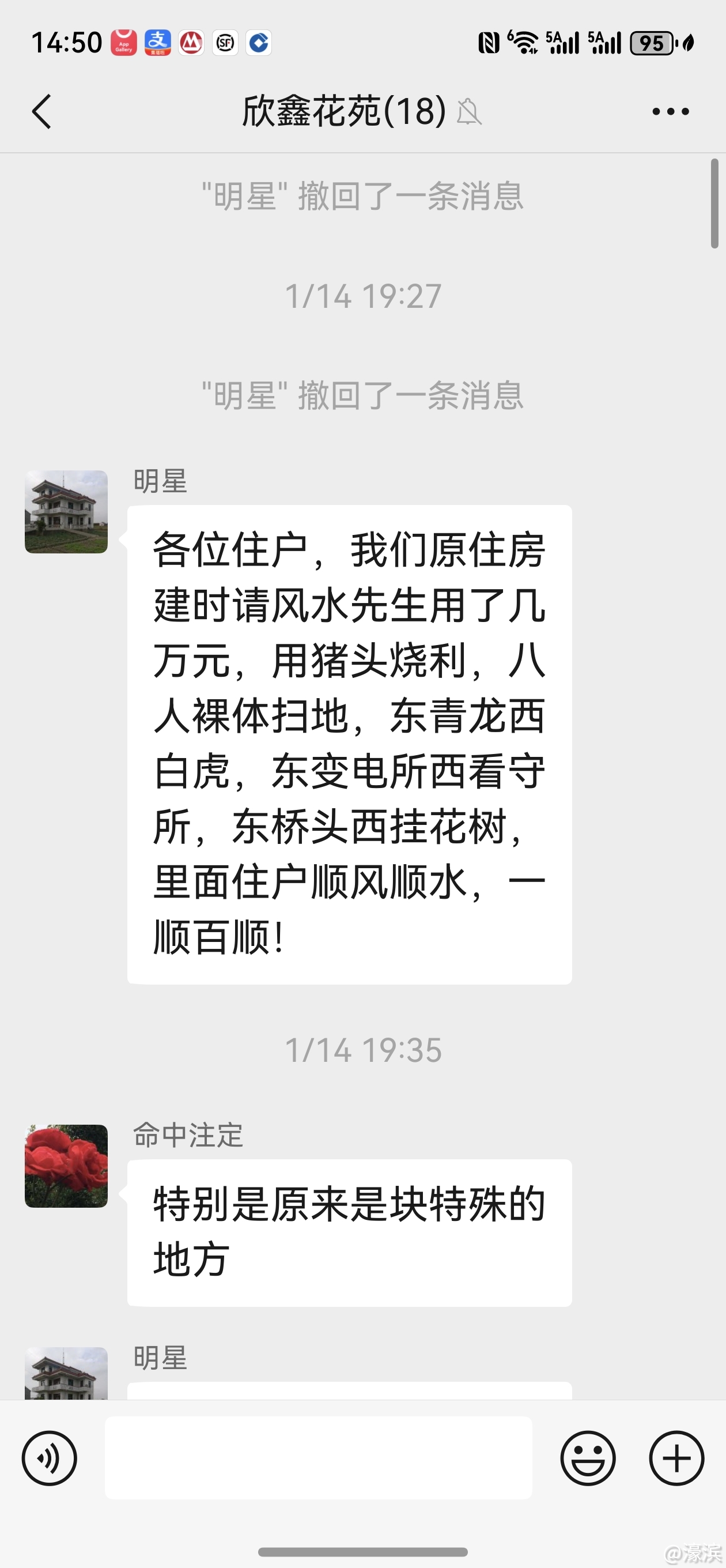The height and width of the screenshot is (1568, 726).
Task: Open the chat info three-dot menu
Action: tap(670, 112)
